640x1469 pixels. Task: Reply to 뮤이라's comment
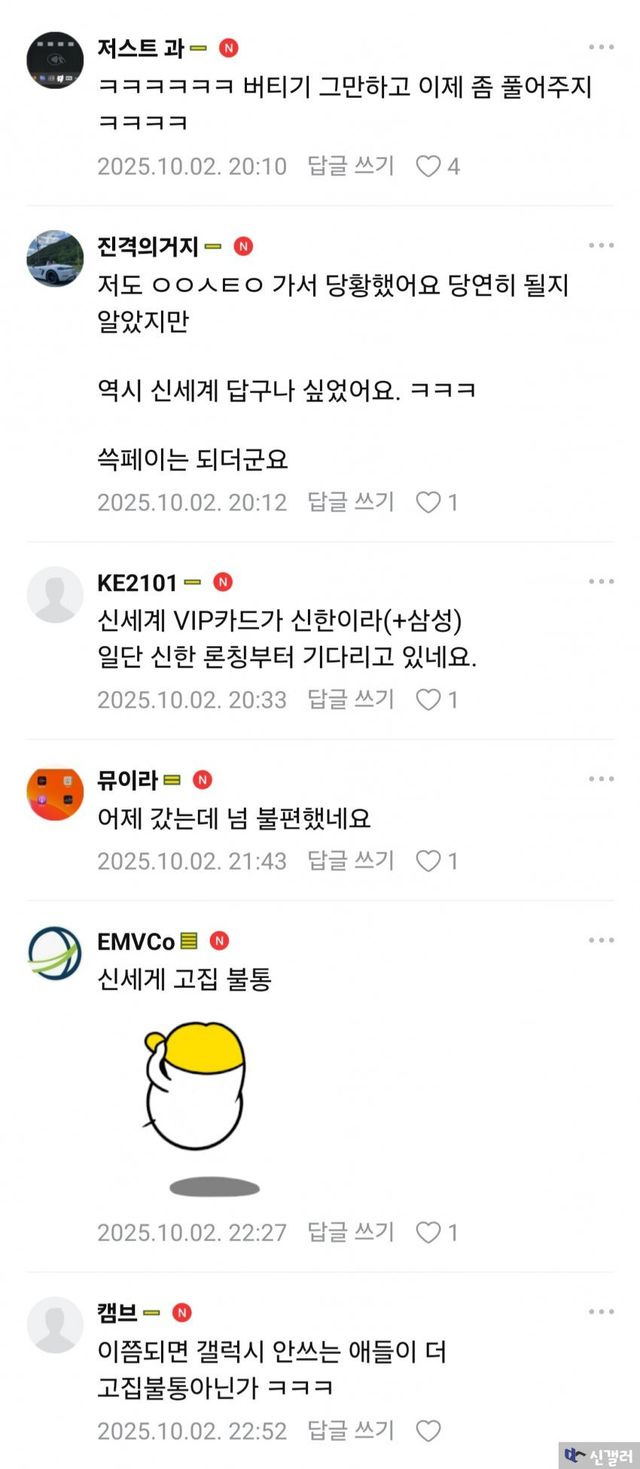coord(350,860)
